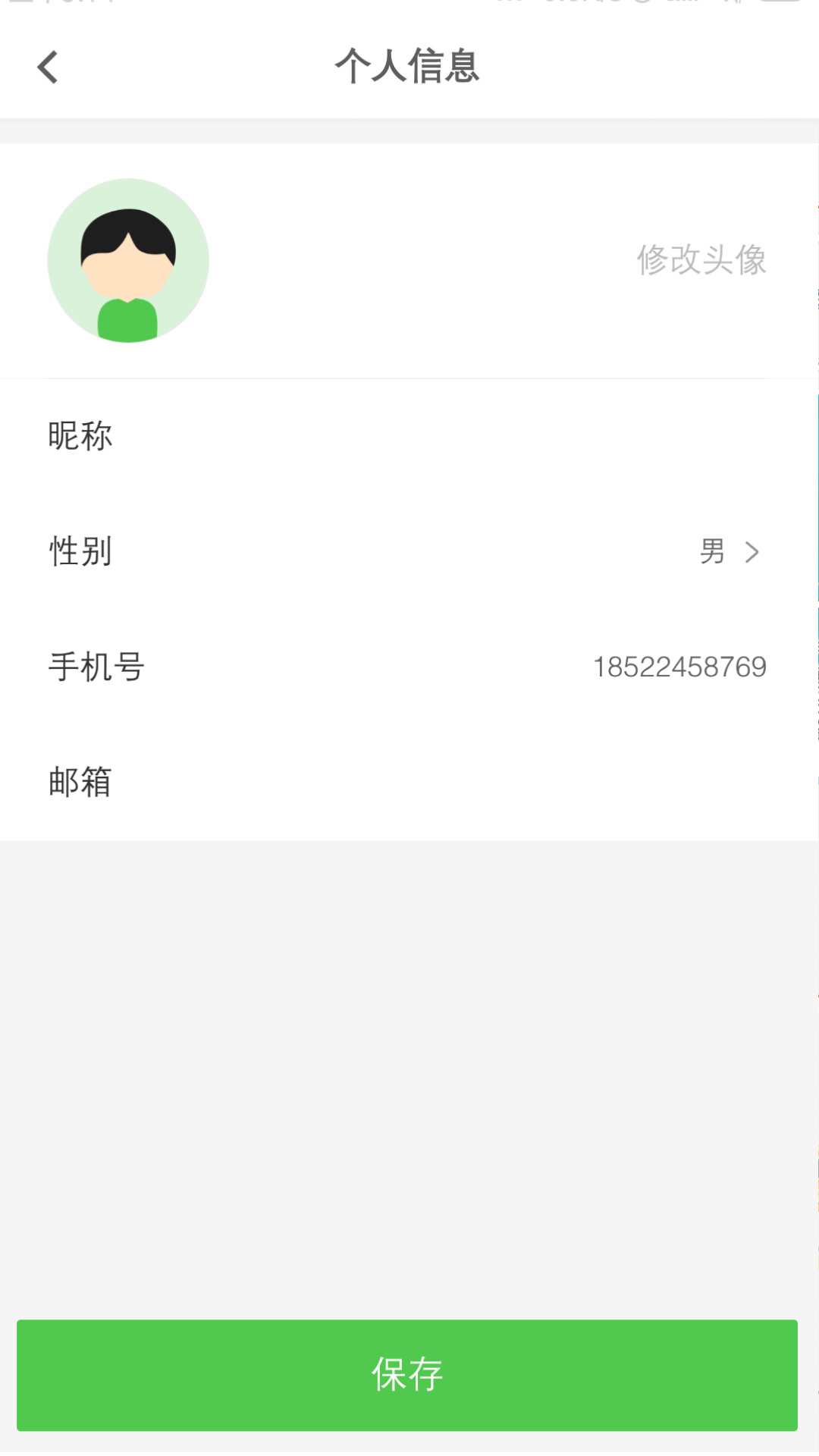Tap the 手机号 row label
819x1456 pixels.
tap(97, 667)
